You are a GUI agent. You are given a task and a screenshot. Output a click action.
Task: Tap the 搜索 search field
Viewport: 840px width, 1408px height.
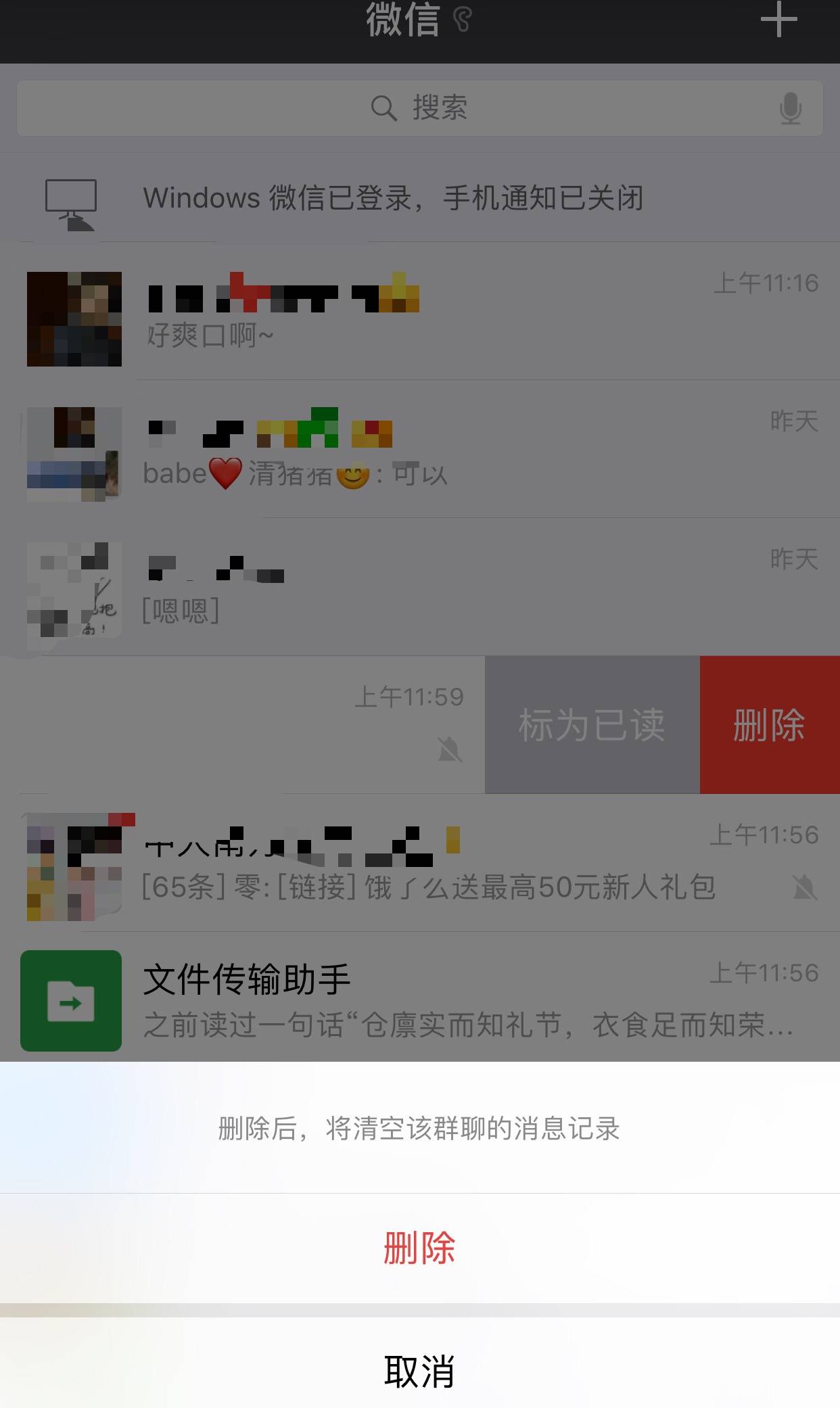point(419,108)
